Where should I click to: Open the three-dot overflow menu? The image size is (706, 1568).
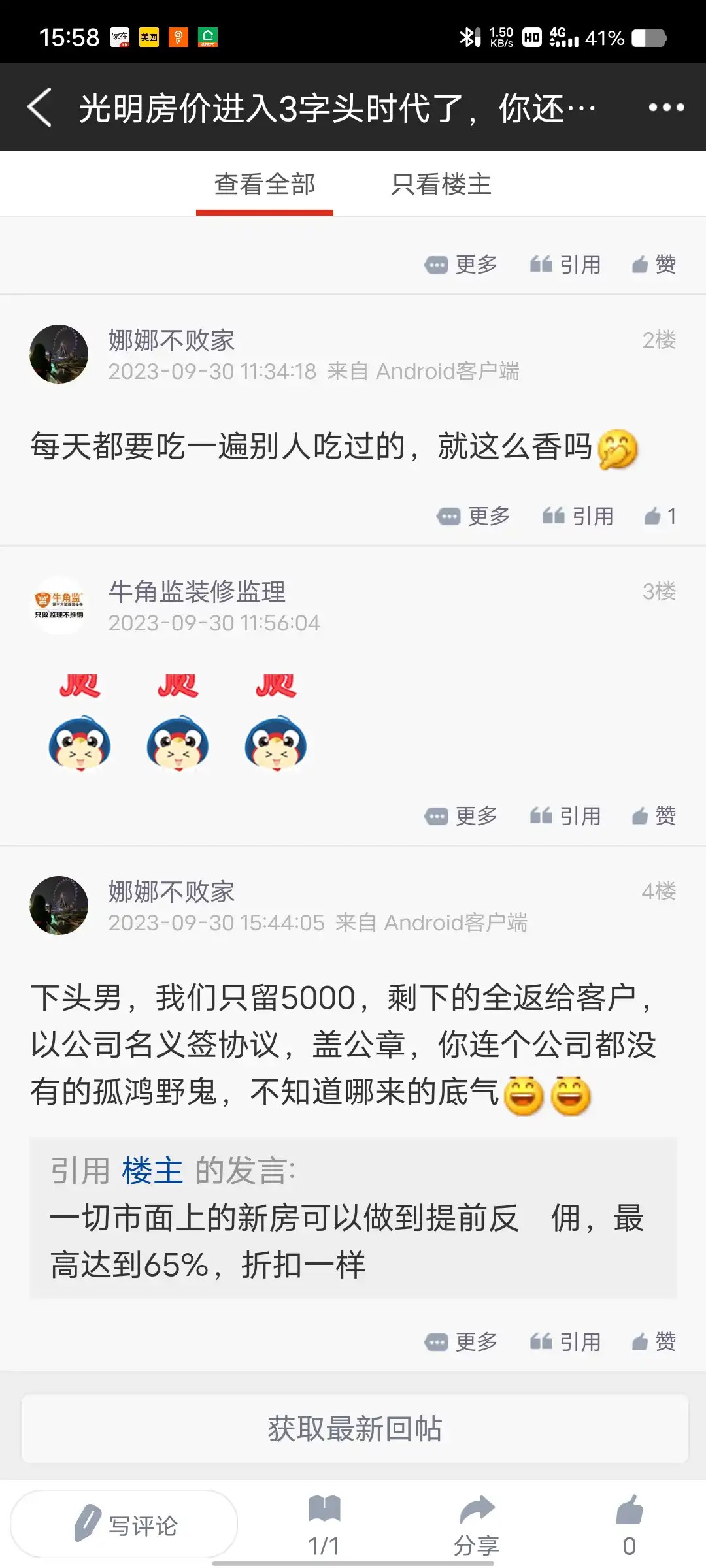tap(666, 108)
